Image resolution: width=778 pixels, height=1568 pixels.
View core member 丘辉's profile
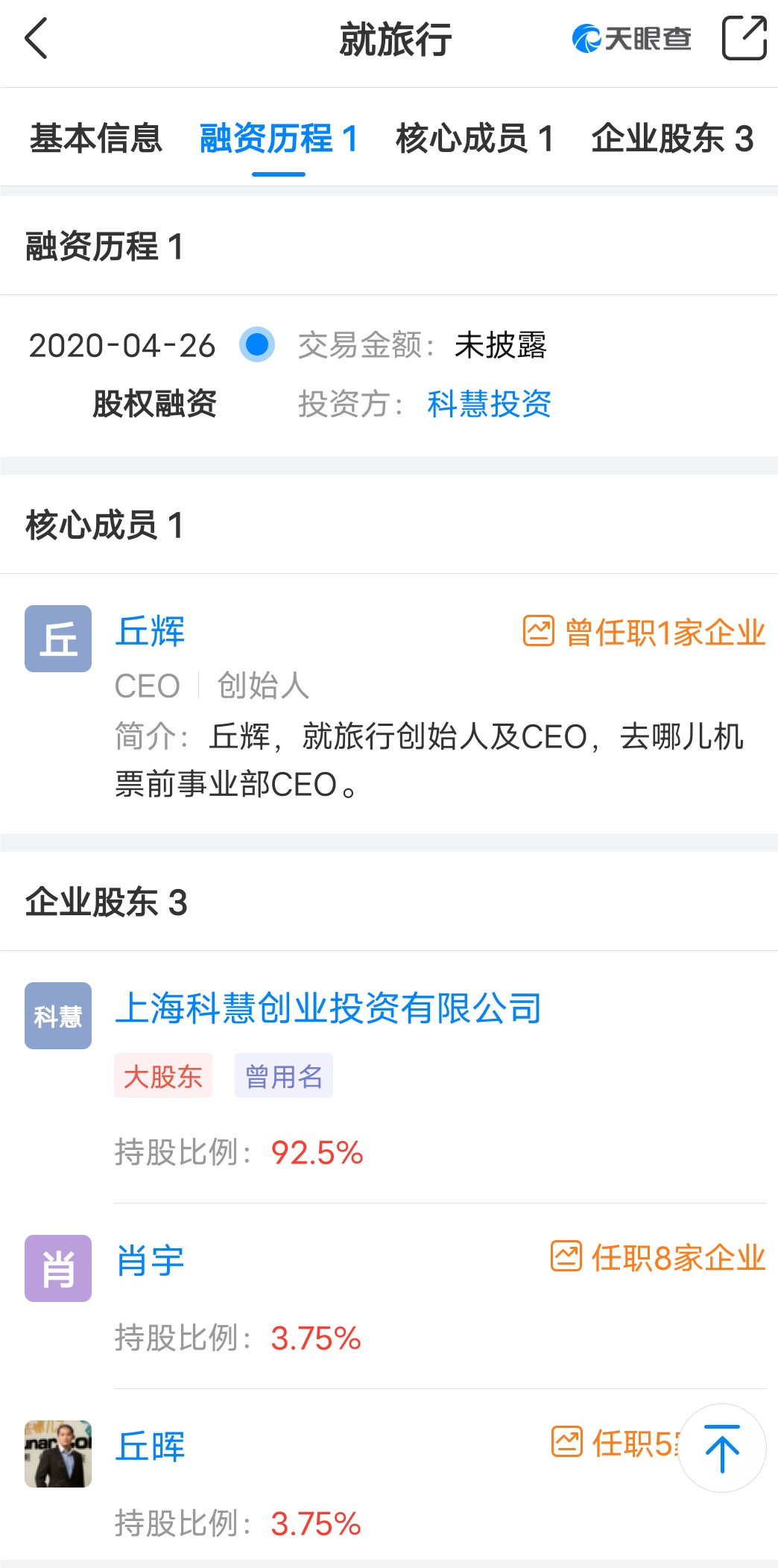pyautogui.click(x=150, y=632)
